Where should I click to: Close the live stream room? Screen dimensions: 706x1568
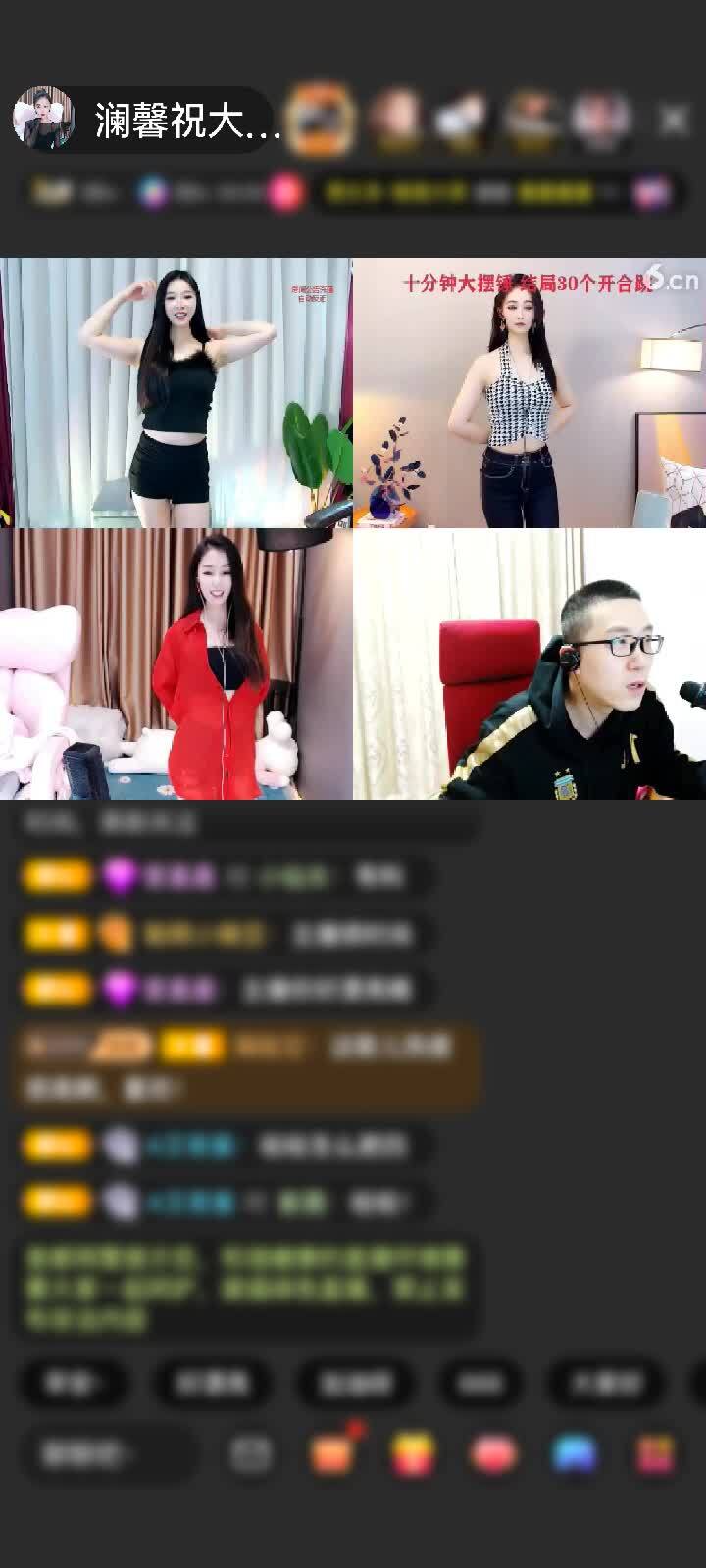[x=674, y=120]
